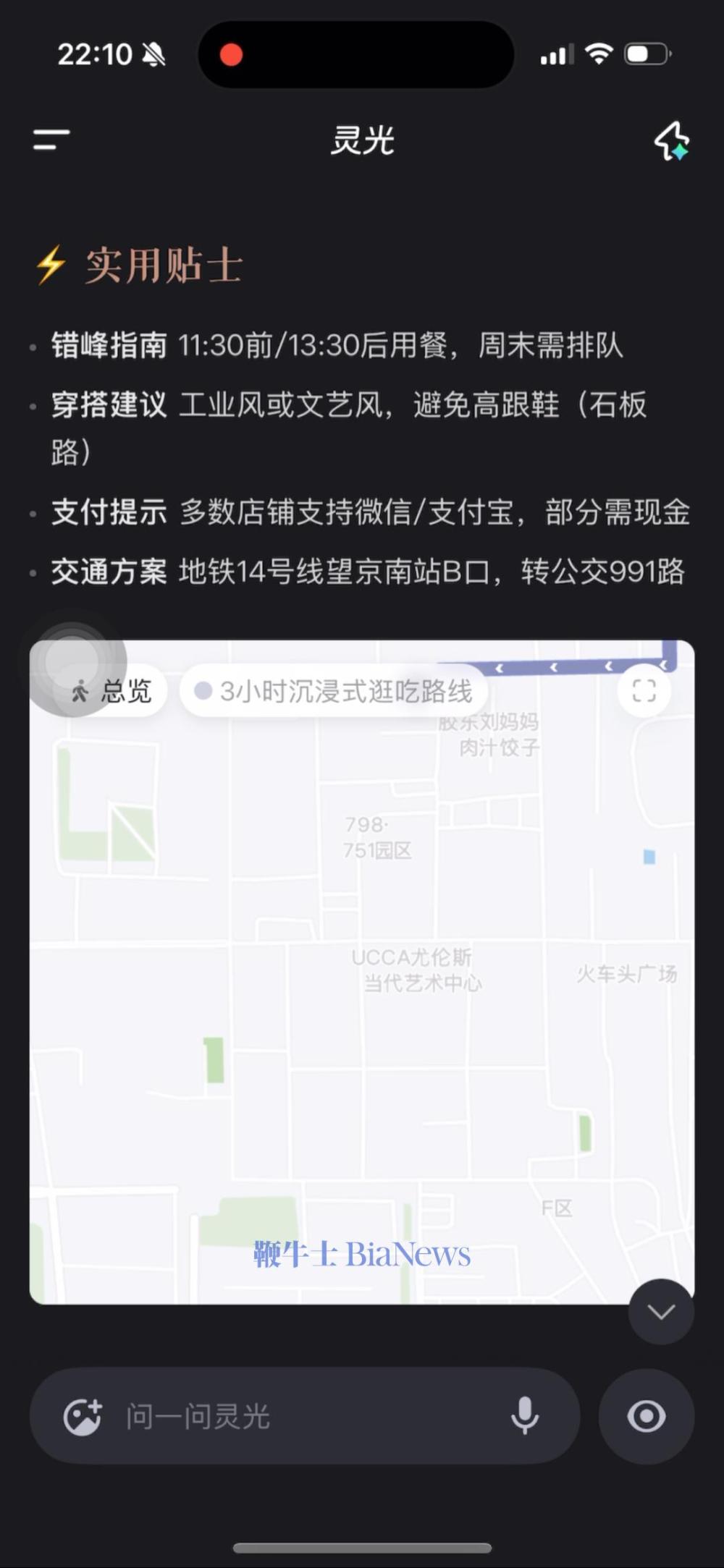The image size is (724, 1568).
Task: Tap the 问一问灵光 input field
Action: [290, 1417]
